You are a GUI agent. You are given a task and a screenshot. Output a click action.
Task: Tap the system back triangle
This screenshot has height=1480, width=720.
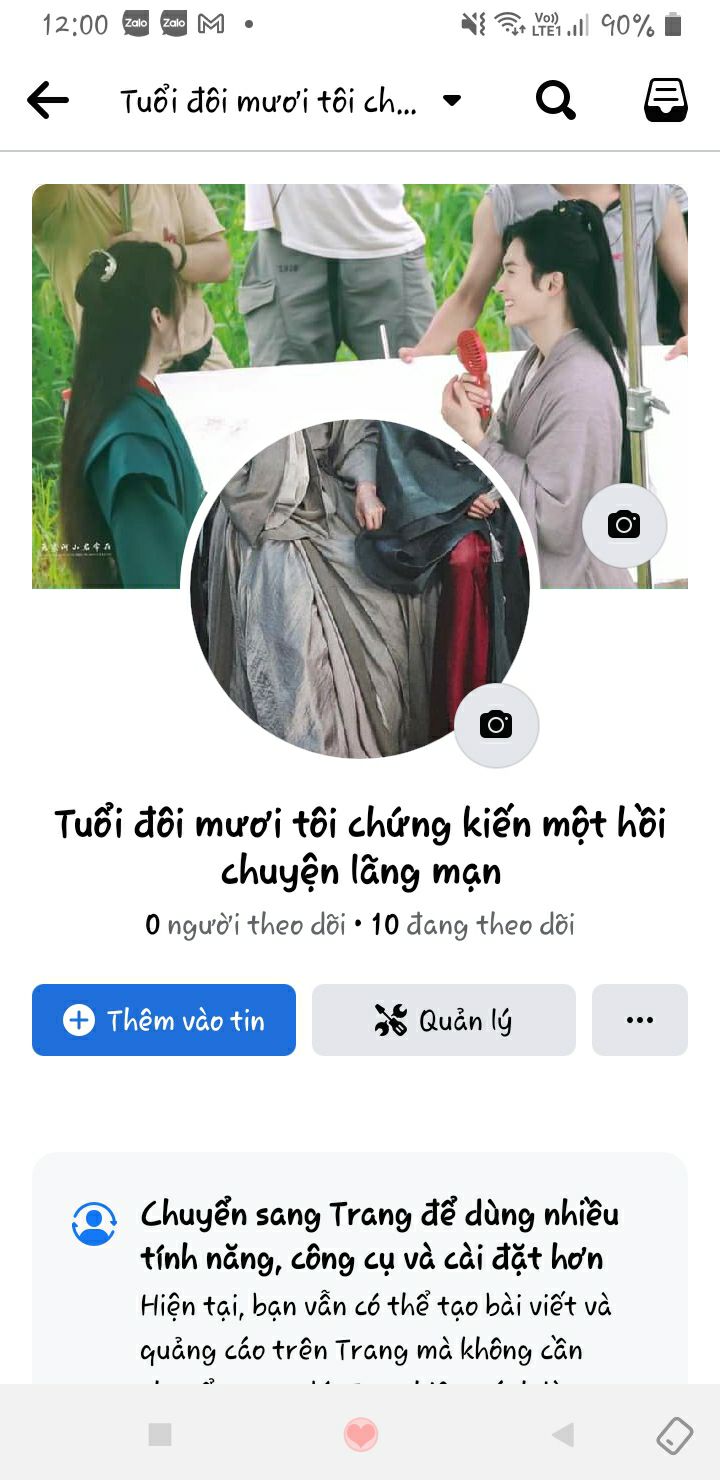point(563,1436)
